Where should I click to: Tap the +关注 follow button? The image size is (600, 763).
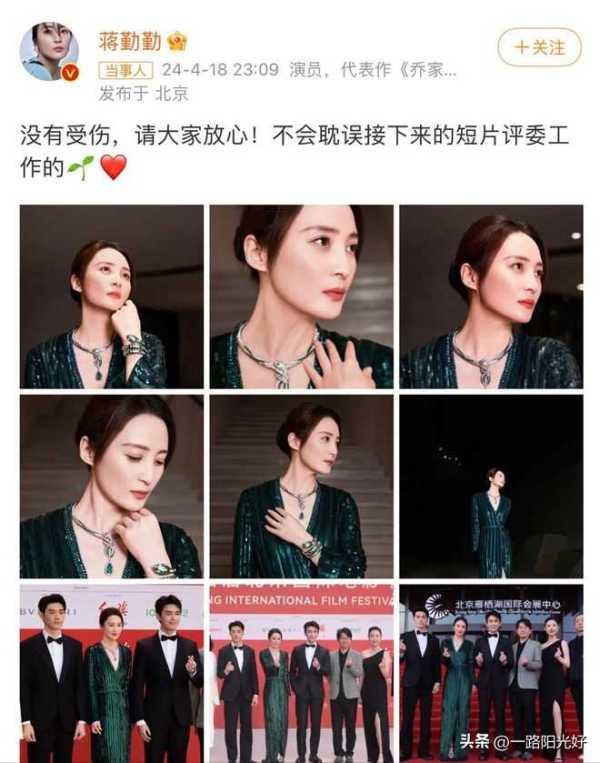coord(539,46)
